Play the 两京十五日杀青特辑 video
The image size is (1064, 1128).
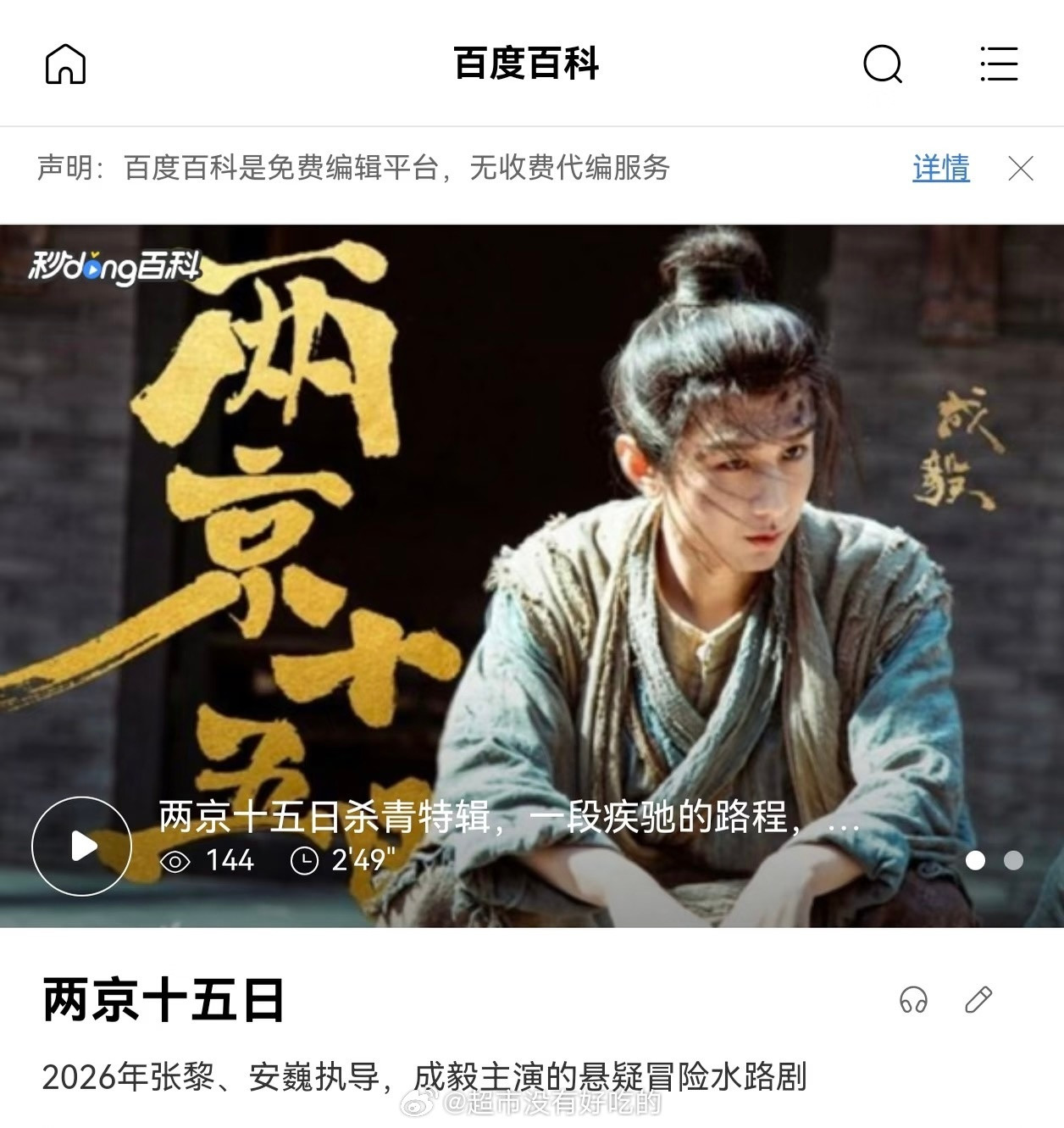82,845
